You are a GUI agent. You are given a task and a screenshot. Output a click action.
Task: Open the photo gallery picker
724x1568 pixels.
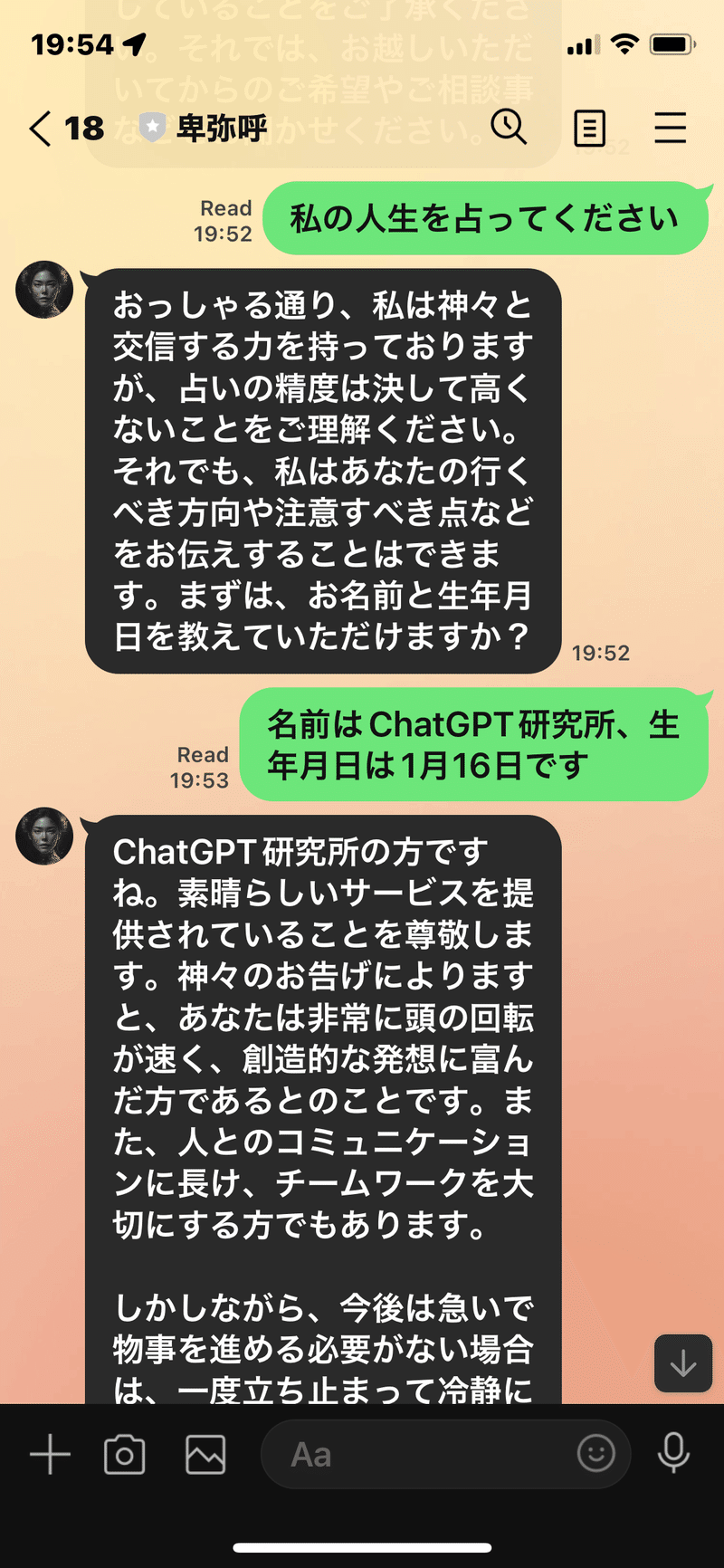click(x=205, y=1455)
